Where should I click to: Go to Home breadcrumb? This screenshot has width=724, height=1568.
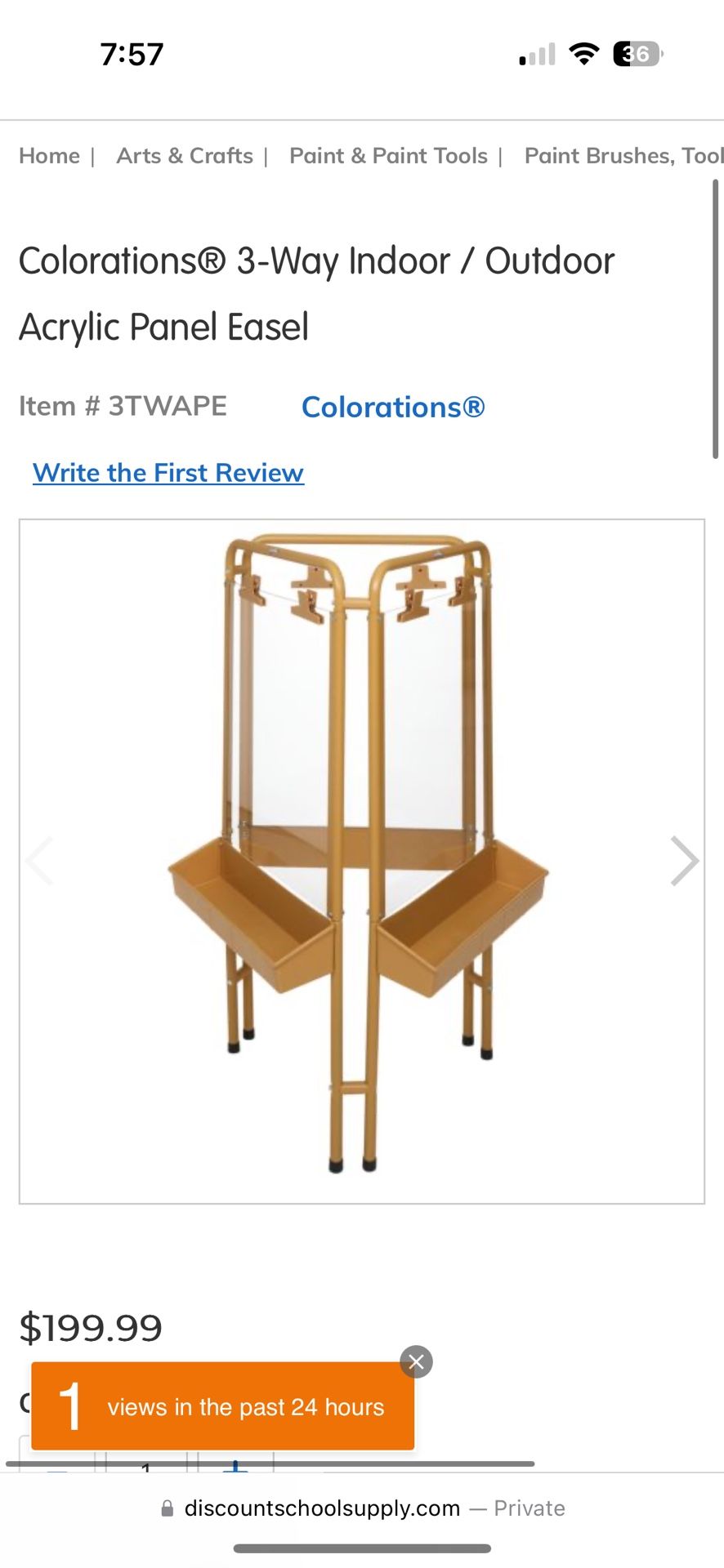tap(50, 155)
